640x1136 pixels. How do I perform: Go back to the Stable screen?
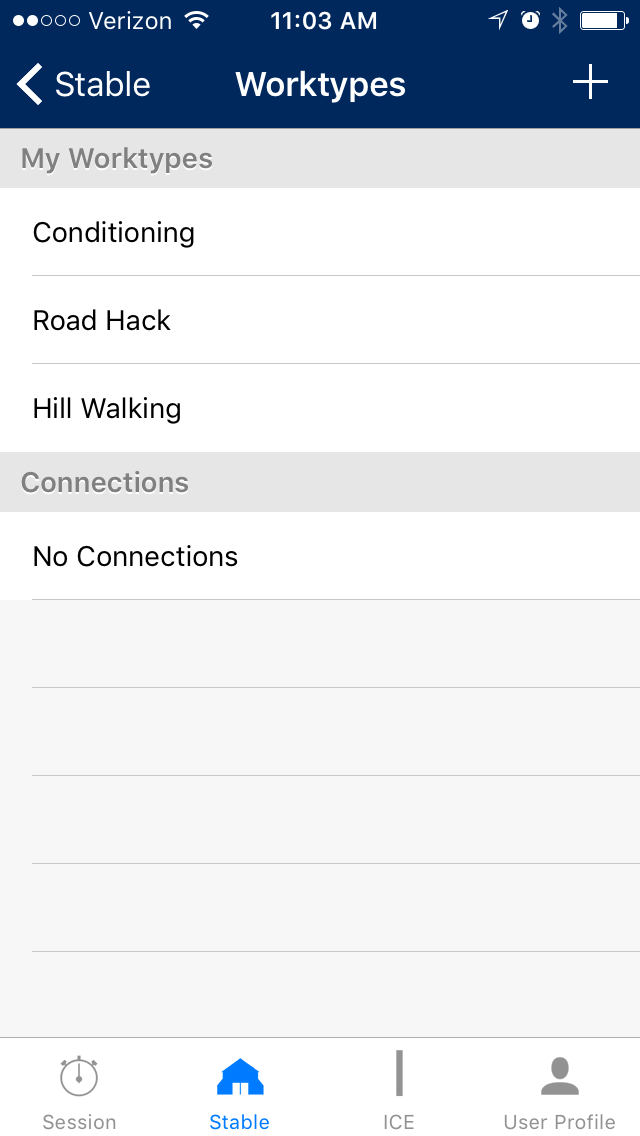[x=84, y=85]
